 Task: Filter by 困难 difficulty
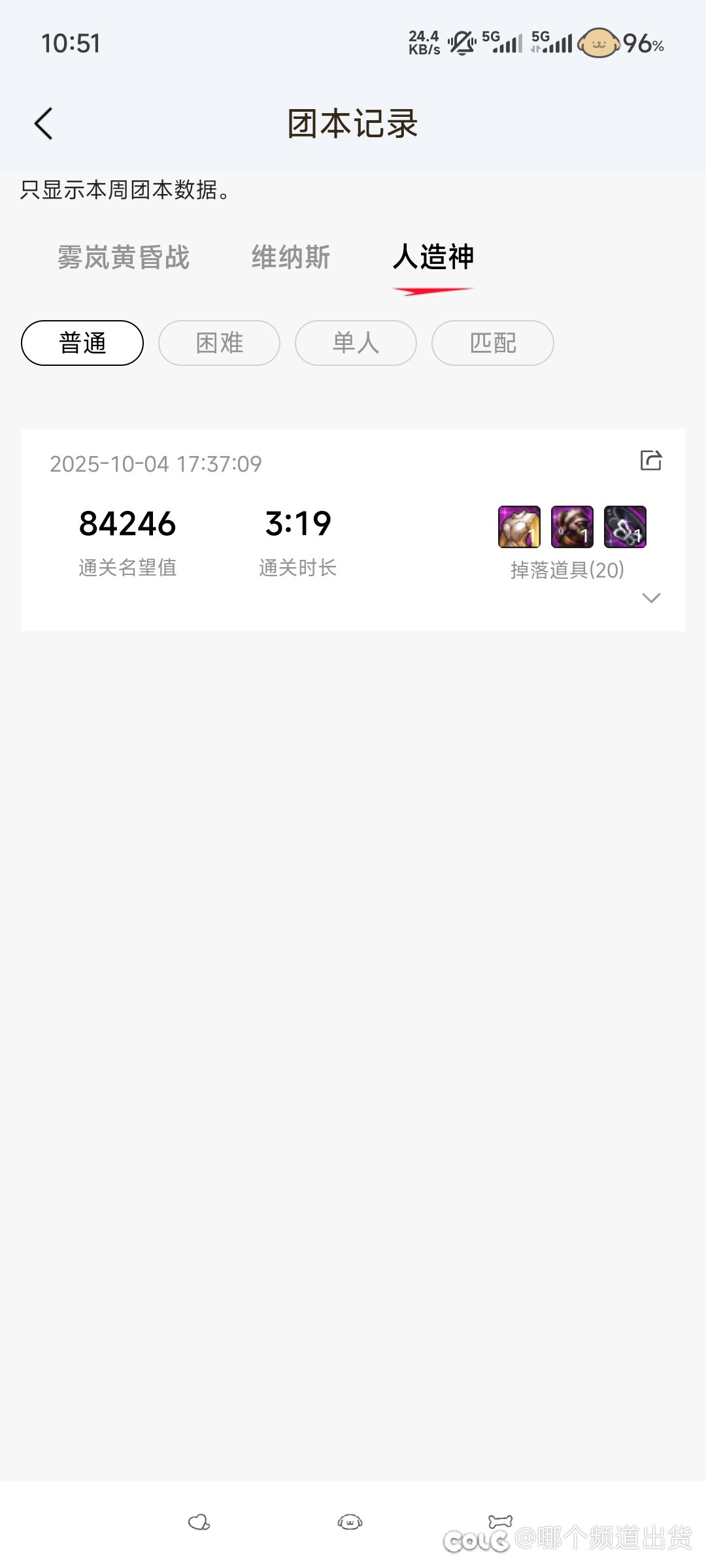click(219, 343)
